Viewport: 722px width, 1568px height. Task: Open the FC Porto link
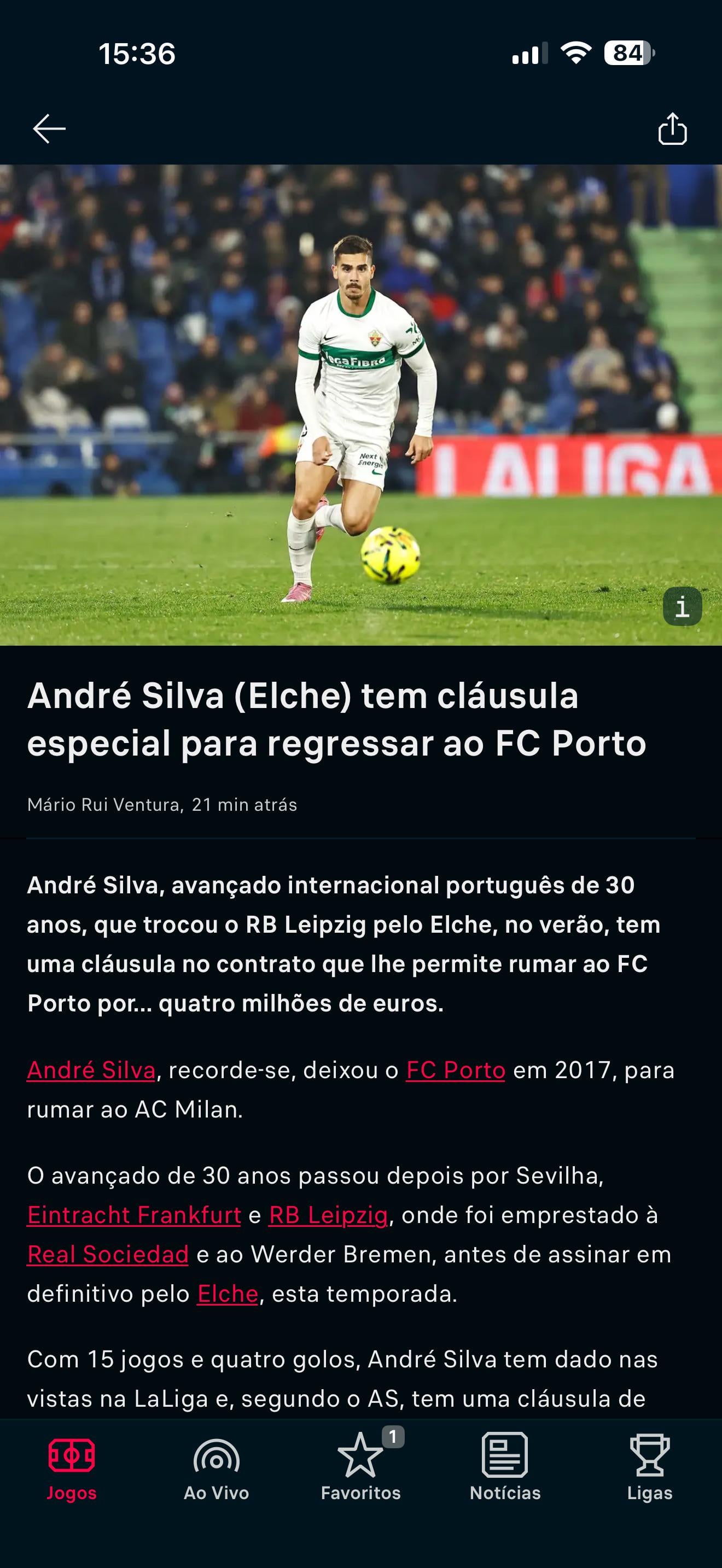(456, 1070)
